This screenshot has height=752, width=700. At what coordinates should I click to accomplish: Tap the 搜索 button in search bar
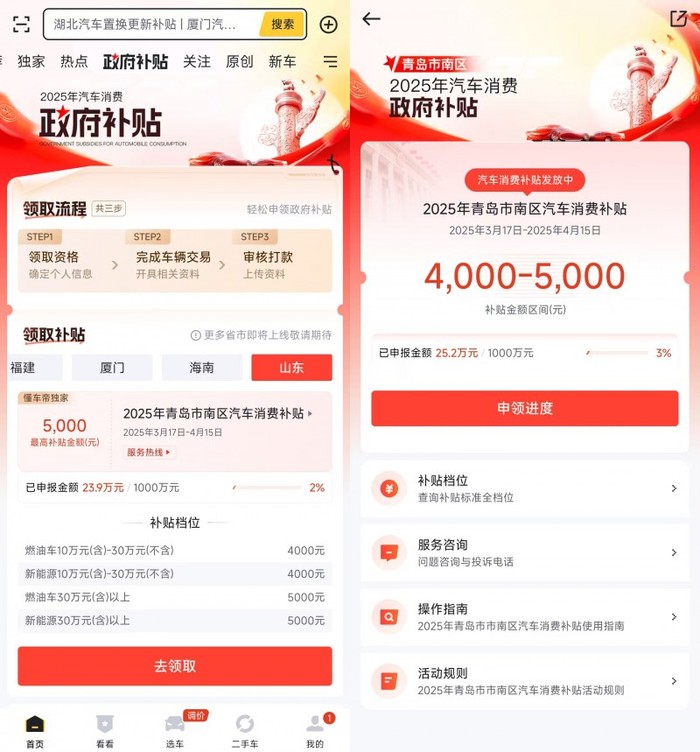(283, 24)
